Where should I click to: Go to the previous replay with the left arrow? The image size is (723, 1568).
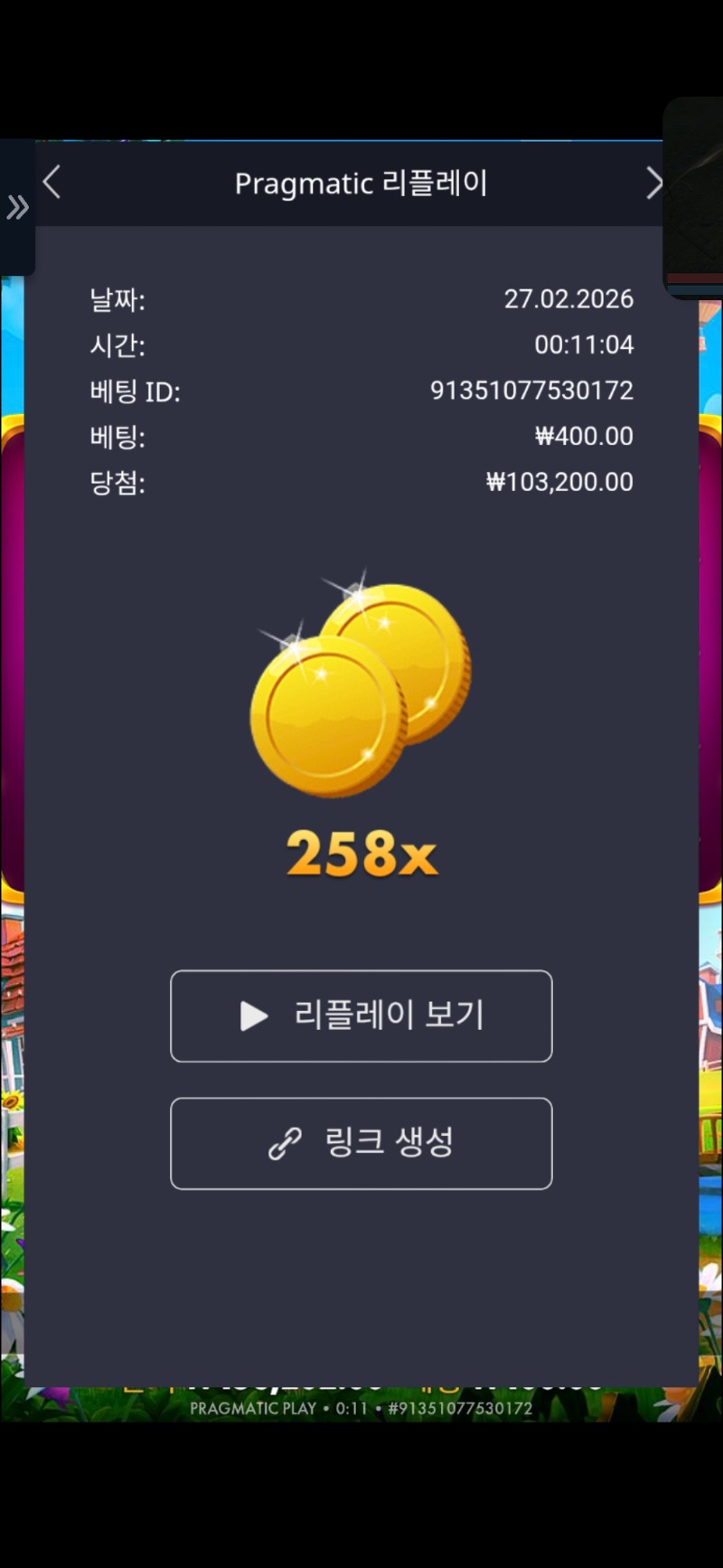pos(52,182)
